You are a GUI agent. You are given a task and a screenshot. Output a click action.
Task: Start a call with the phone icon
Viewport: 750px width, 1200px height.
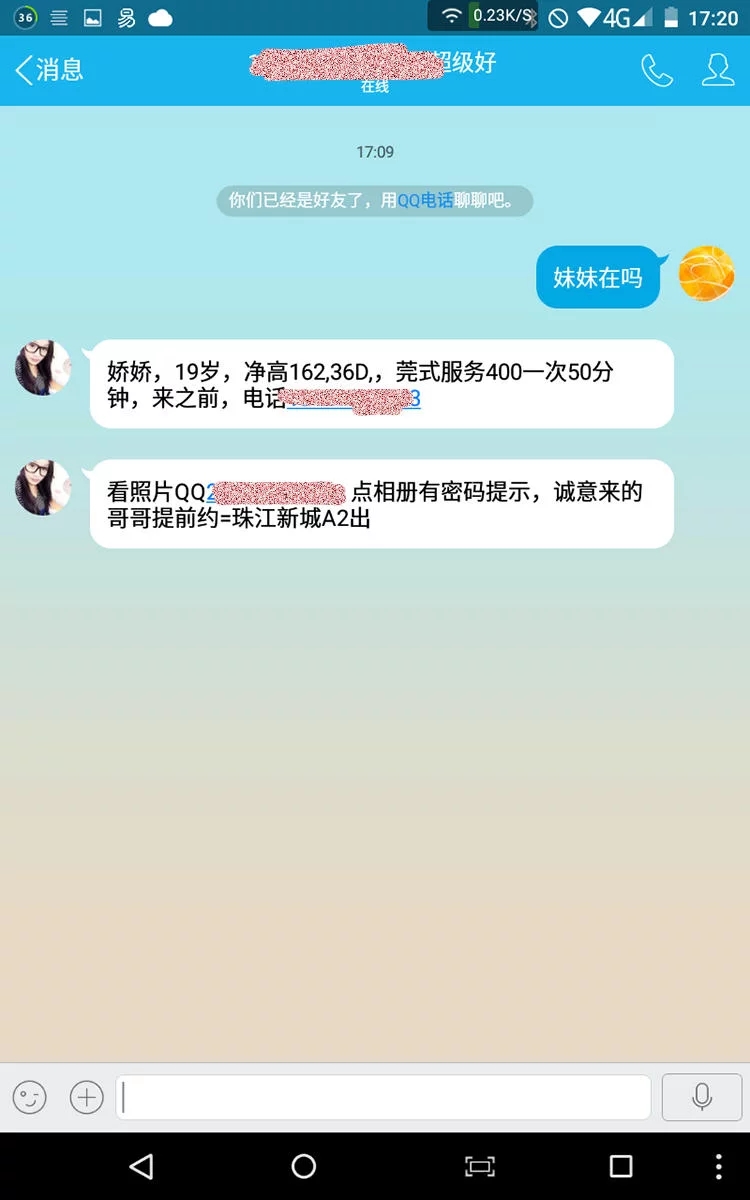pyautogui.click(x=657, y=70)
